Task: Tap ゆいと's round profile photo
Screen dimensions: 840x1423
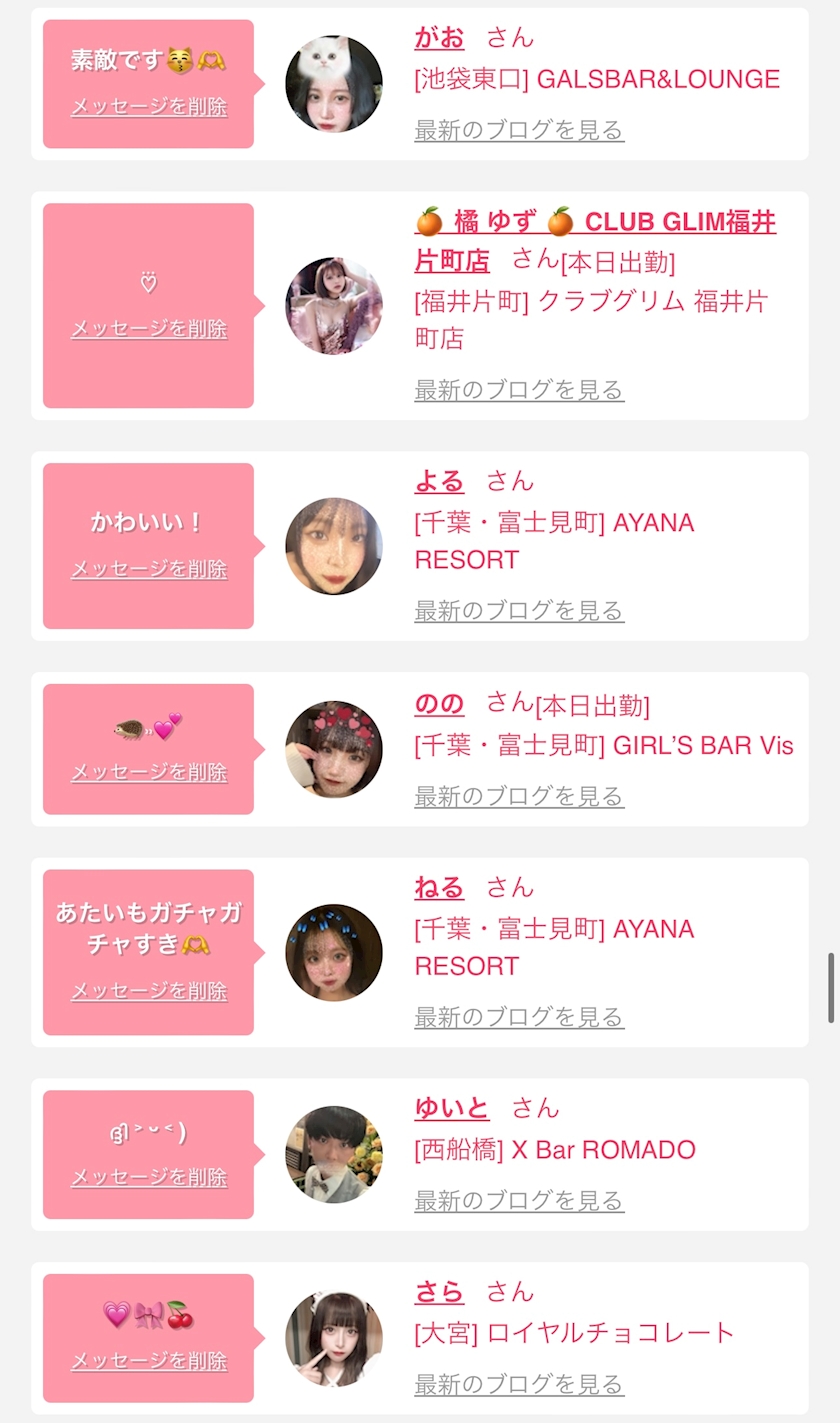Action: click(x=334, y=1154)
